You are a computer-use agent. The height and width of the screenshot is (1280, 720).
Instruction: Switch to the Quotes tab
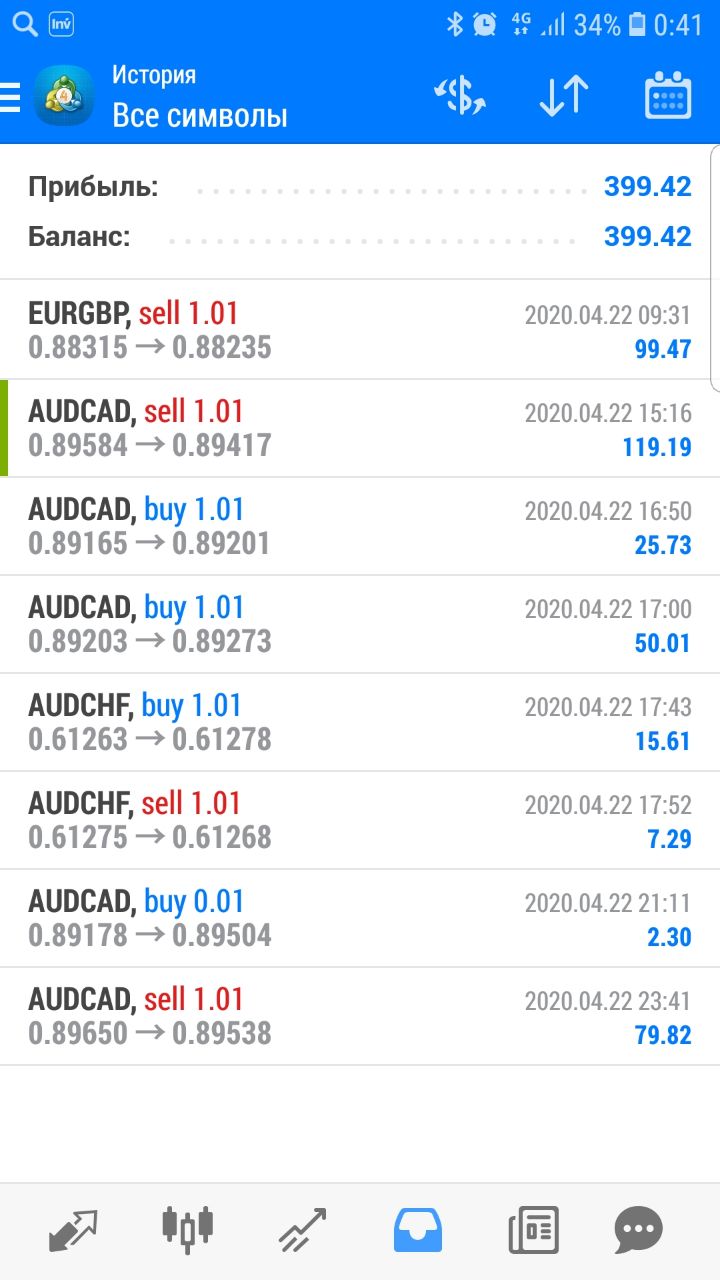pos(73,1230)
